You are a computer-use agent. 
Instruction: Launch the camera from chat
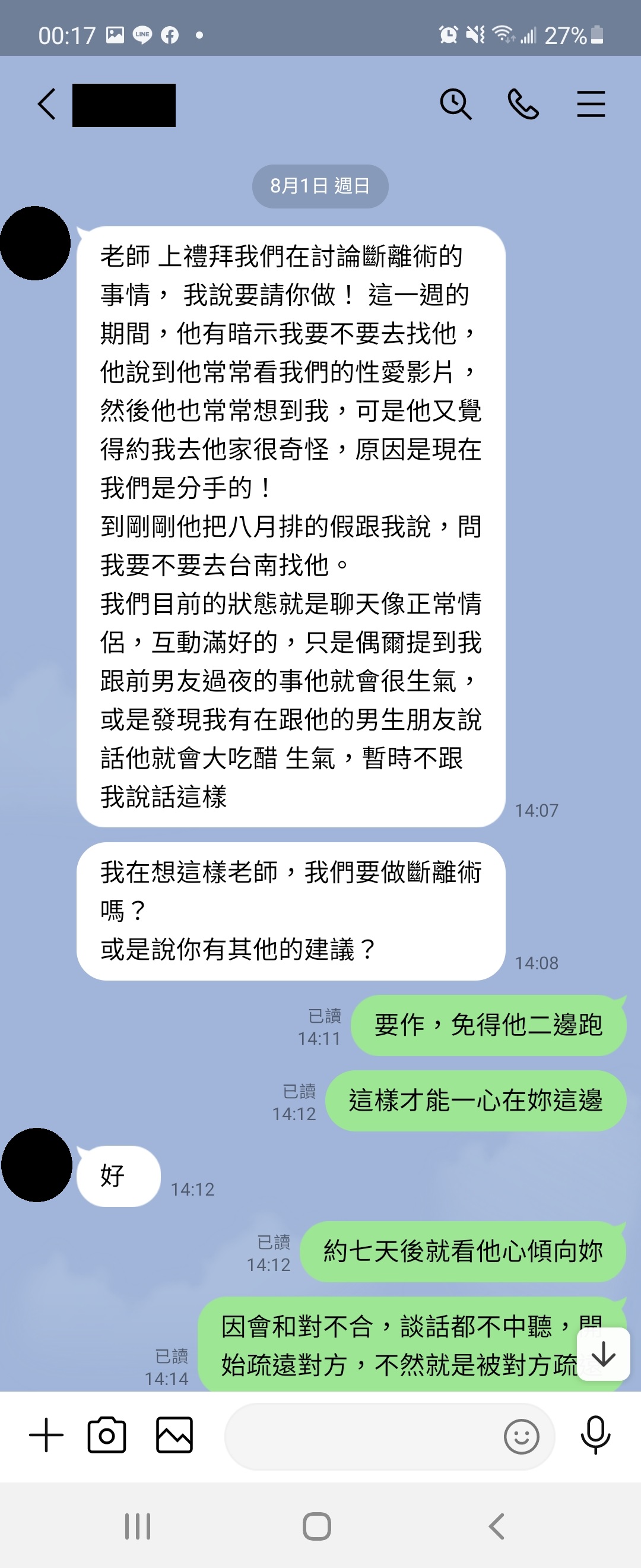point(107,1436)
